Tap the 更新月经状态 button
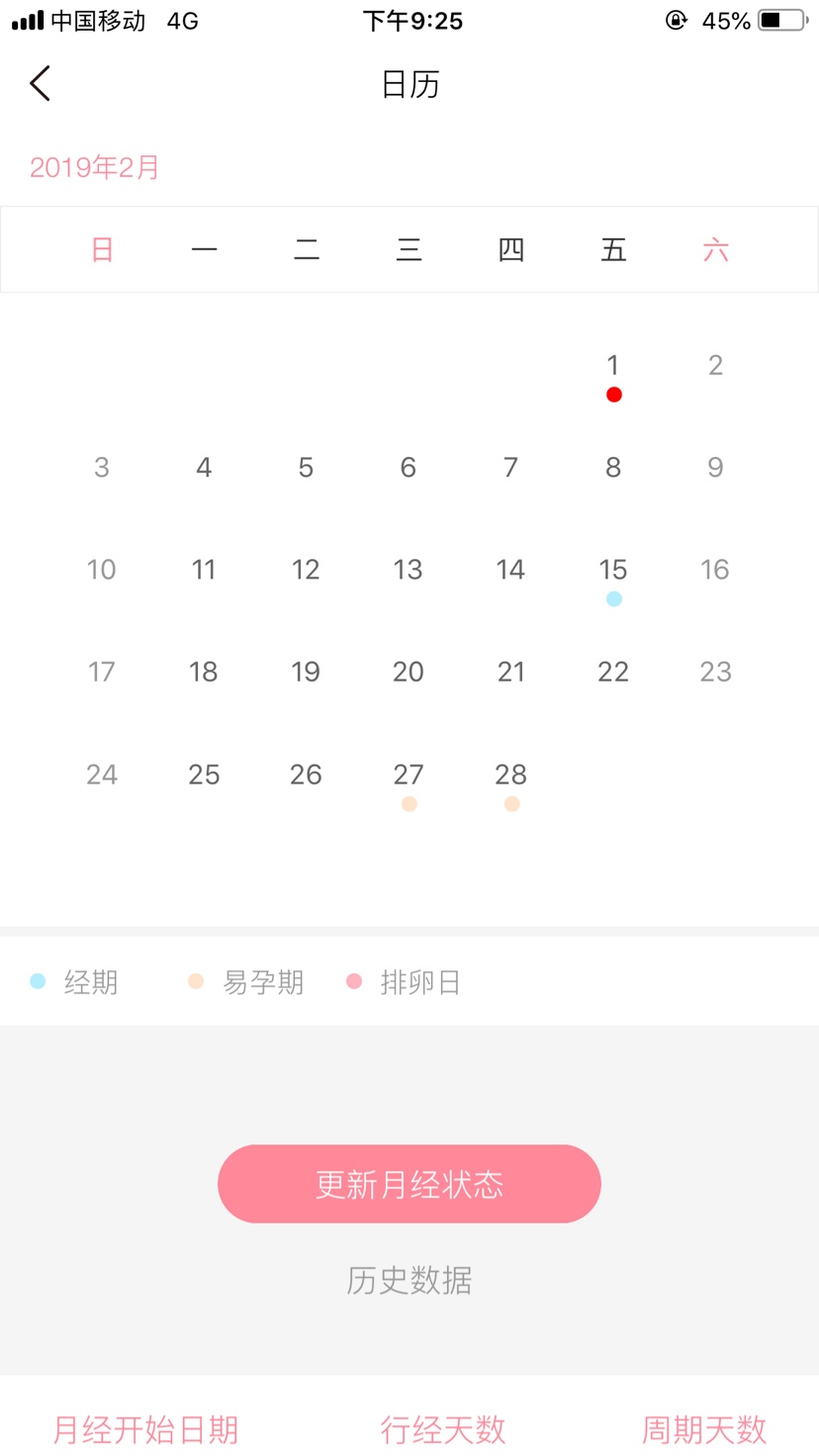 tap(409, 1184)
